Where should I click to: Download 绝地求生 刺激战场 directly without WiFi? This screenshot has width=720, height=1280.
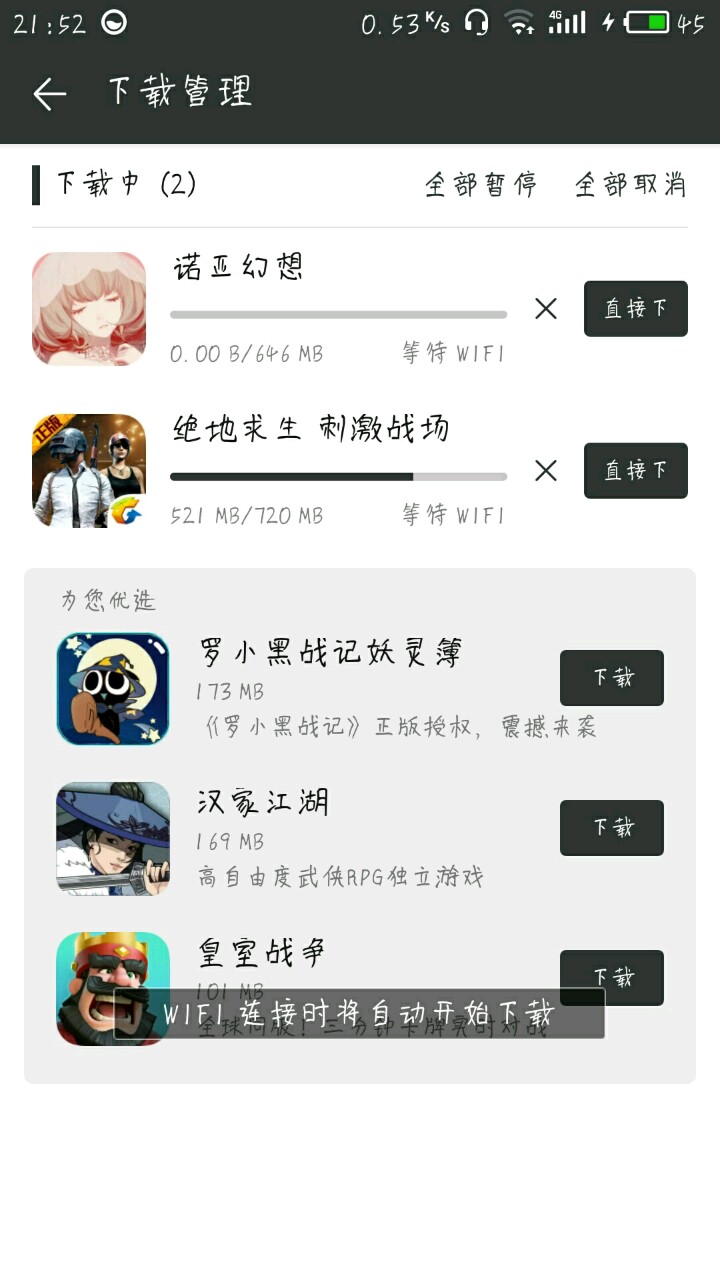coord(635,471)
